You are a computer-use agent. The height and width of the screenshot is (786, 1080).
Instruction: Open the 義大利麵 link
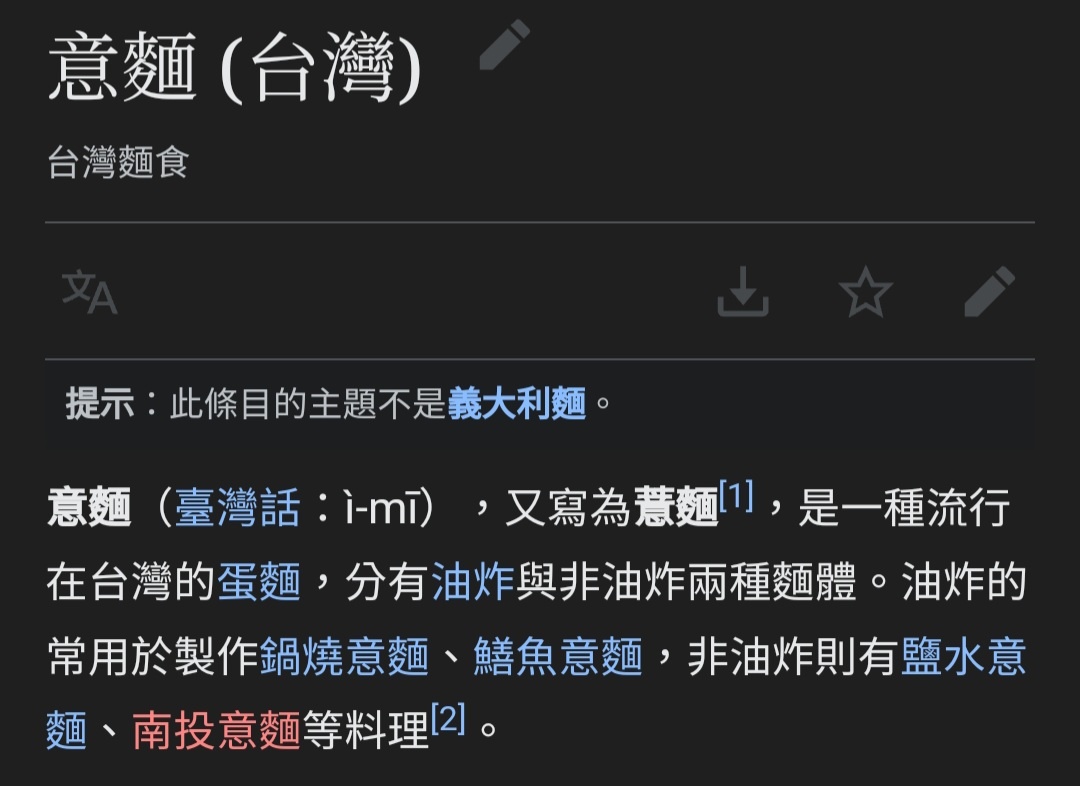(x=516, y=405)
